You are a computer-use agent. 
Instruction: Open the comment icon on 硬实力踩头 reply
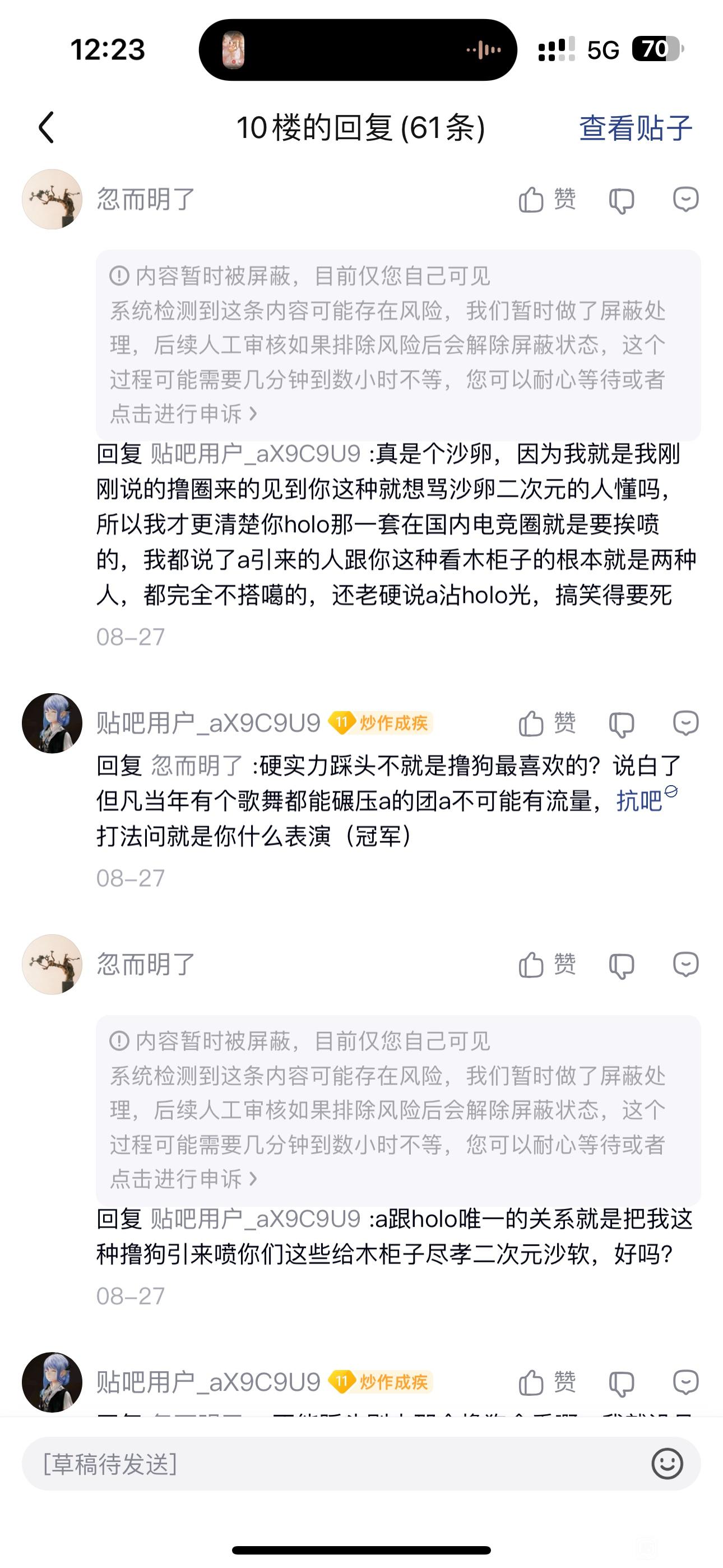pyautogui.click(x=686, y=723)
